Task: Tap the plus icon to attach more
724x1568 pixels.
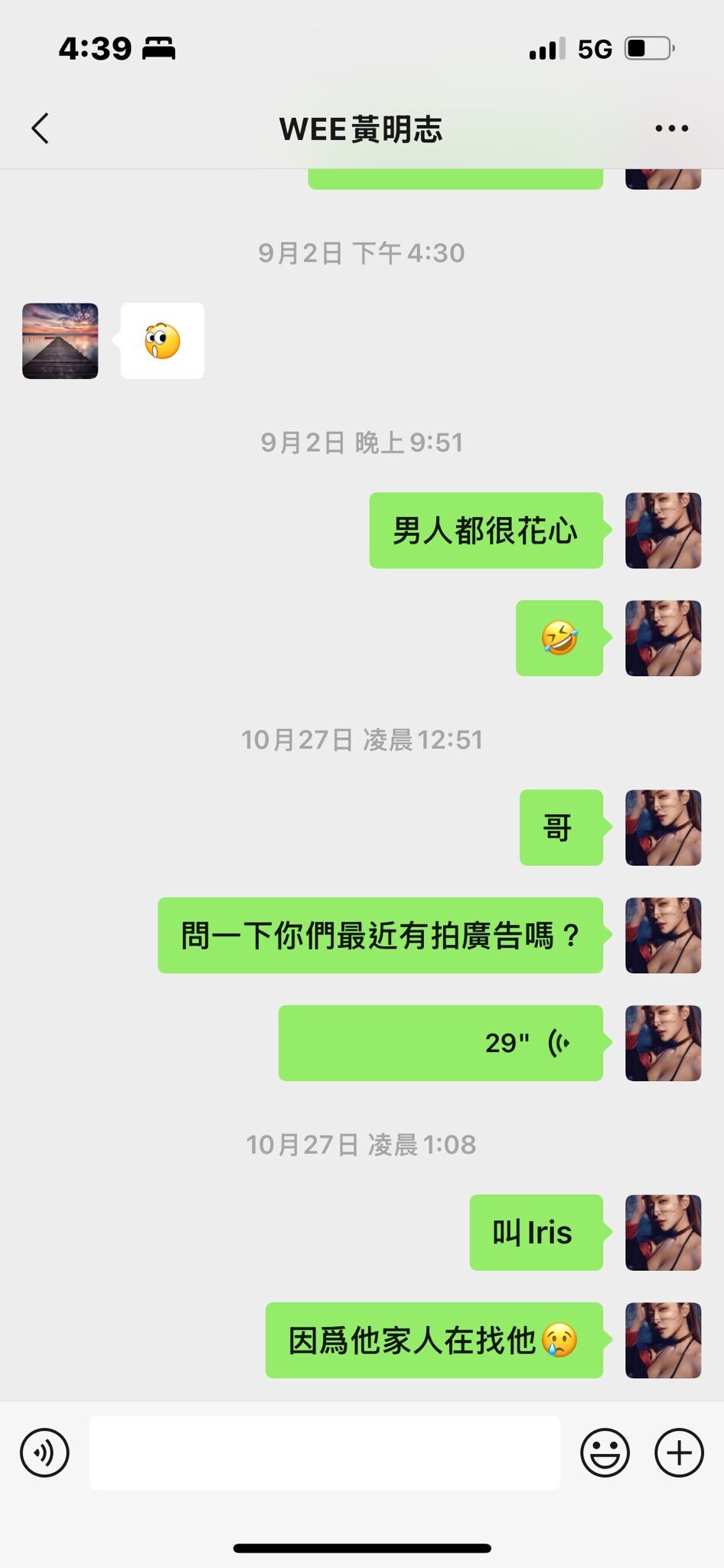Action: pos(677,1452)
